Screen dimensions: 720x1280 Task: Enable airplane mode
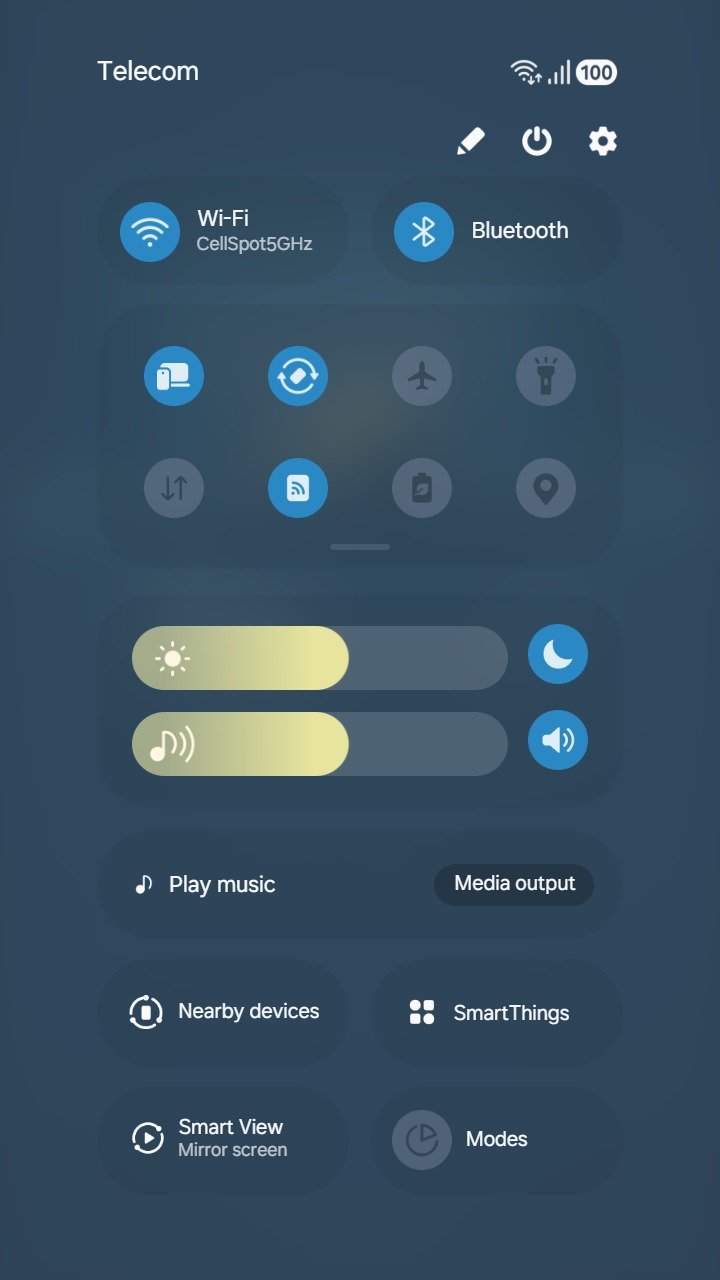422,376
